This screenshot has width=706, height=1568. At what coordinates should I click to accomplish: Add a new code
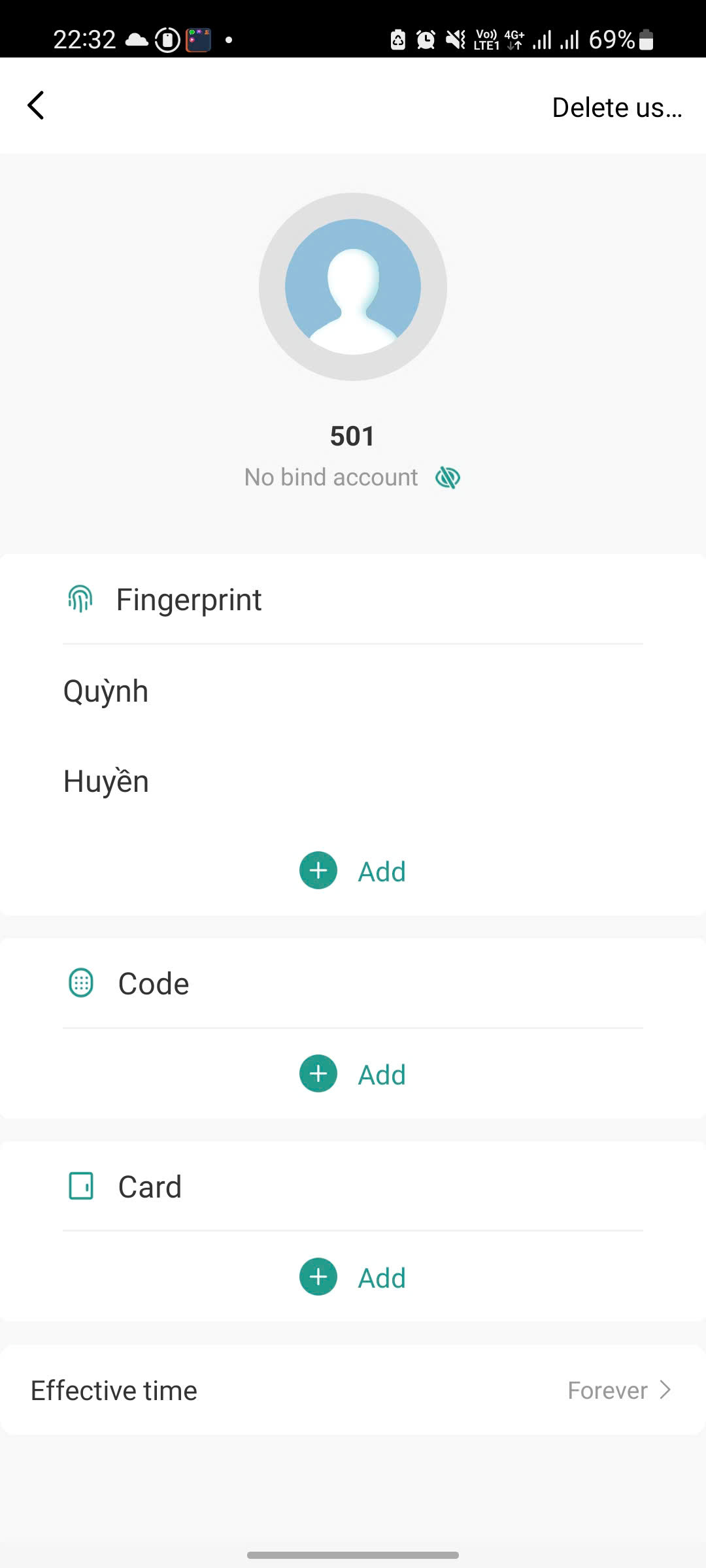[353, 1074]
